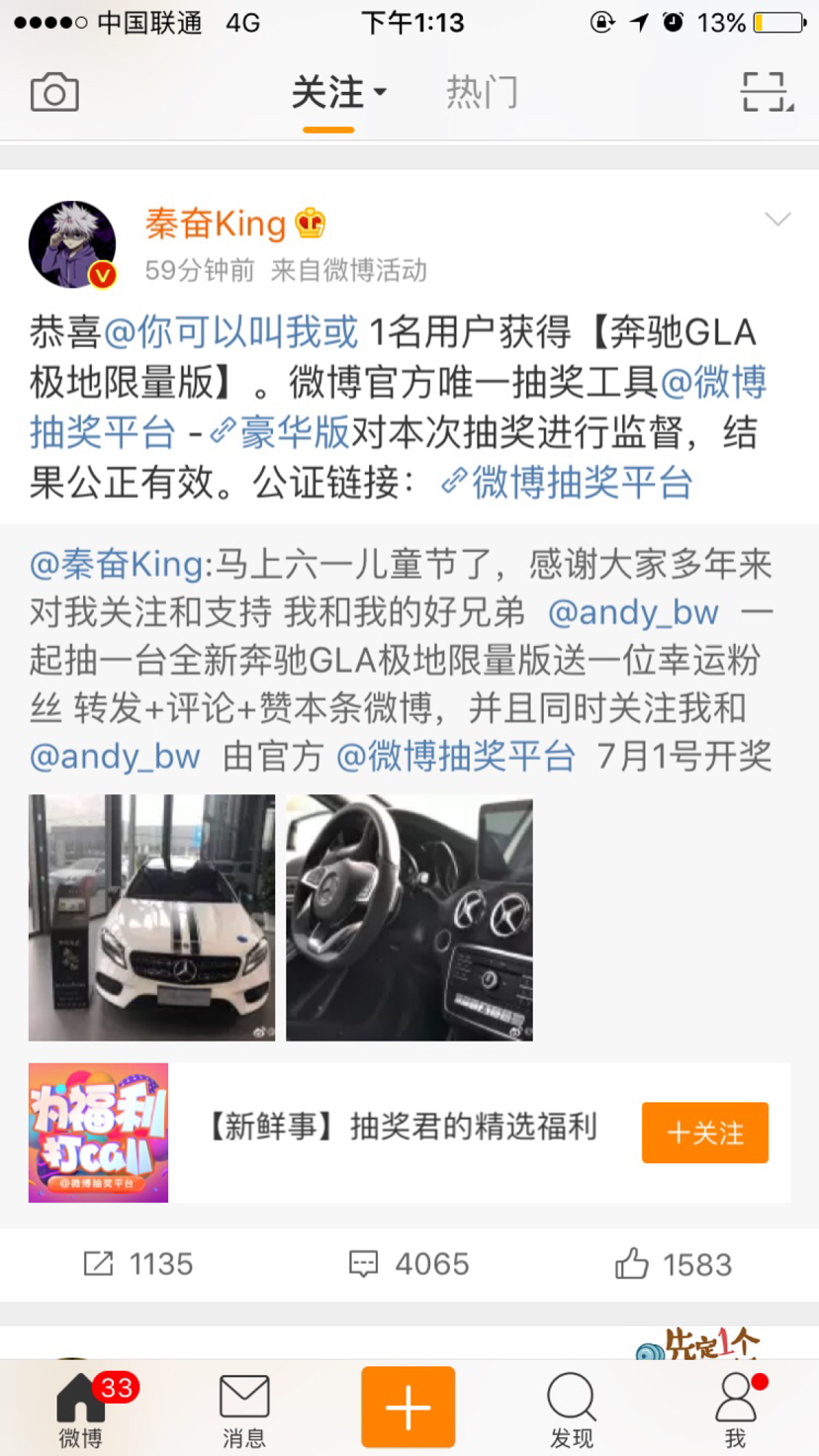Open the camera icon
The height and width of the screenshot is (1456, 819).
coord(54,93)
